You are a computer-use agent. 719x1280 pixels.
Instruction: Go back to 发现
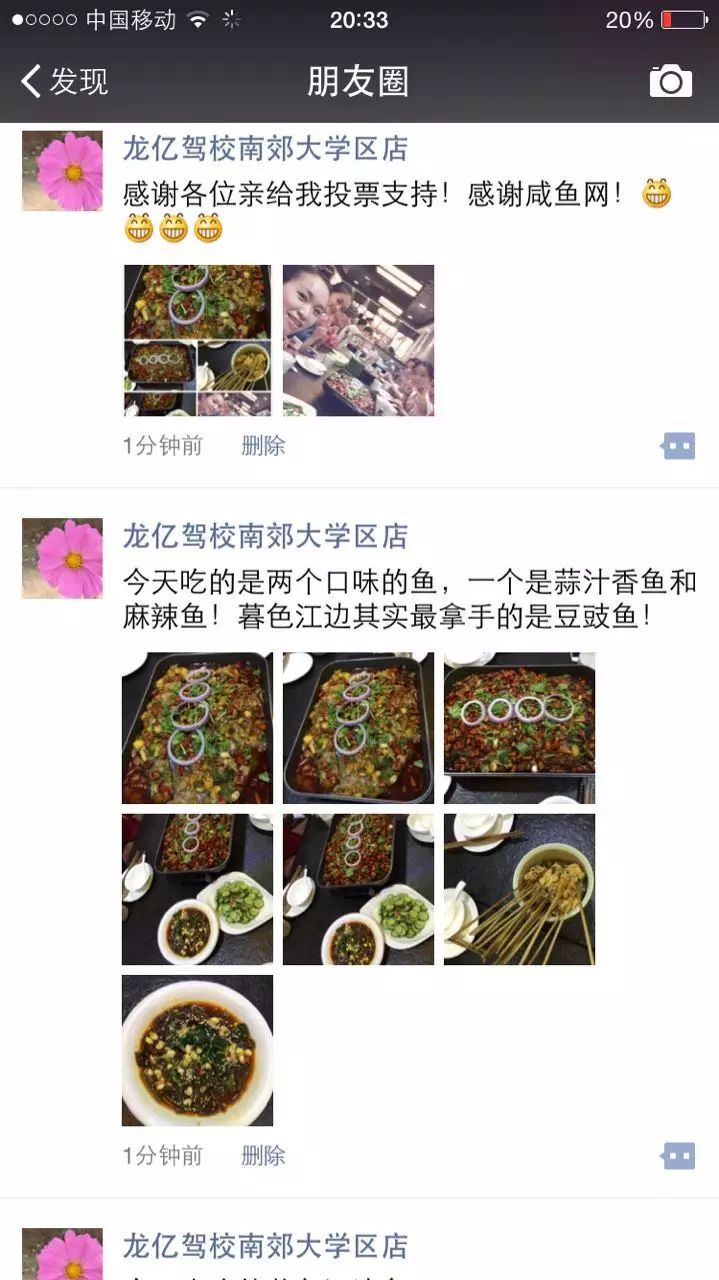64,81
